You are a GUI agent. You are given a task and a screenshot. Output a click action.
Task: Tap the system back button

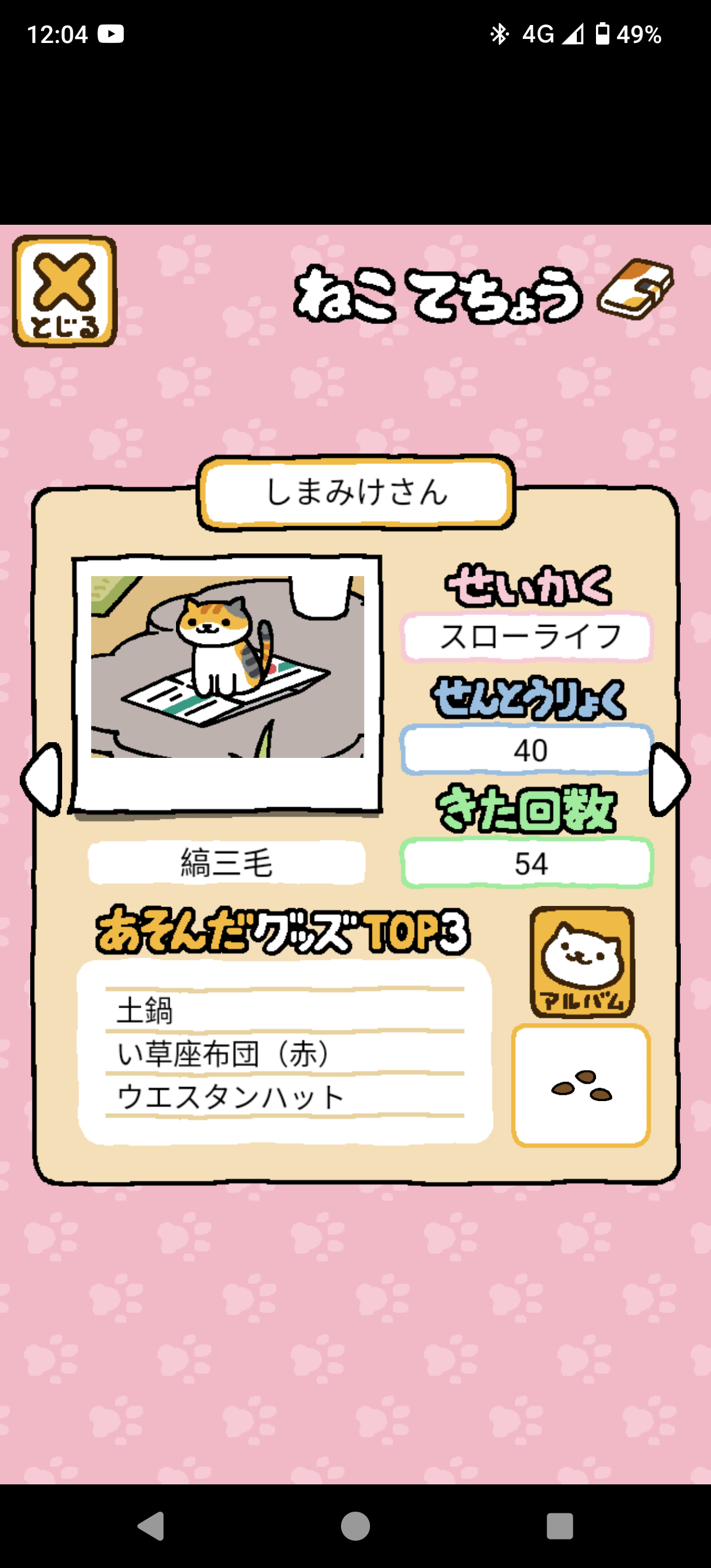tap(151, 1526)
